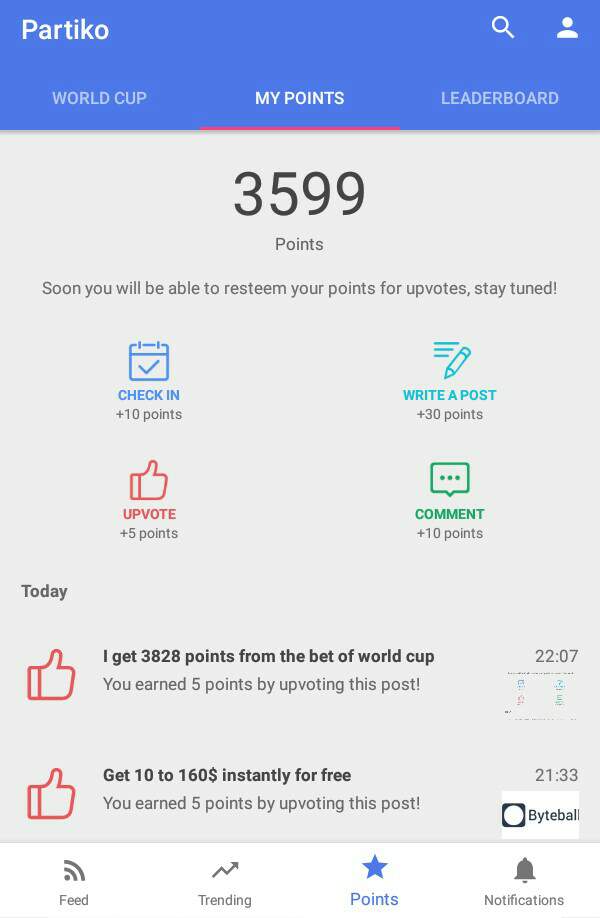Tap Check In to earn 10 points

pos(149,380)
